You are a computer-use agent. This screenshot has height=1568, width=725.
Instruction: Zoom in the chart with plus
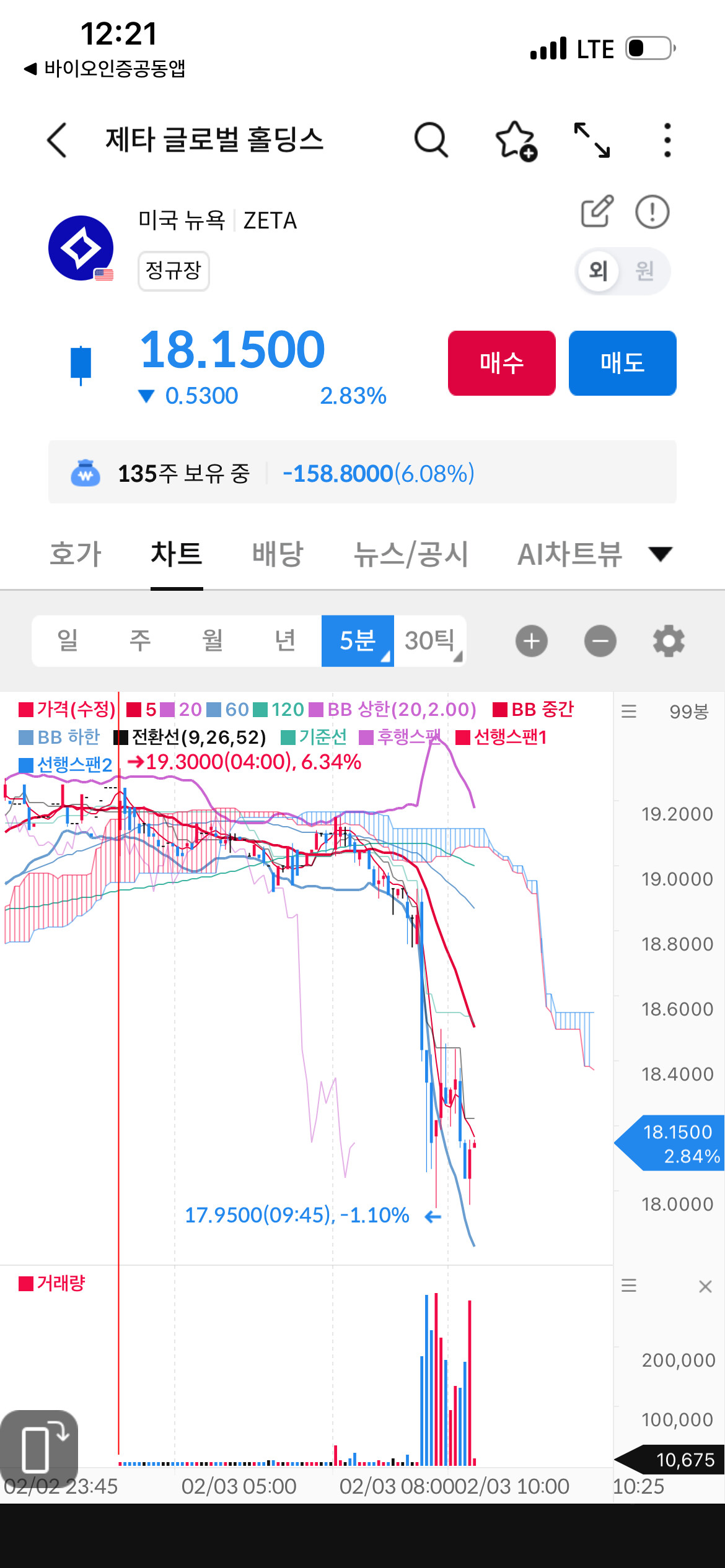coord(532,641)
